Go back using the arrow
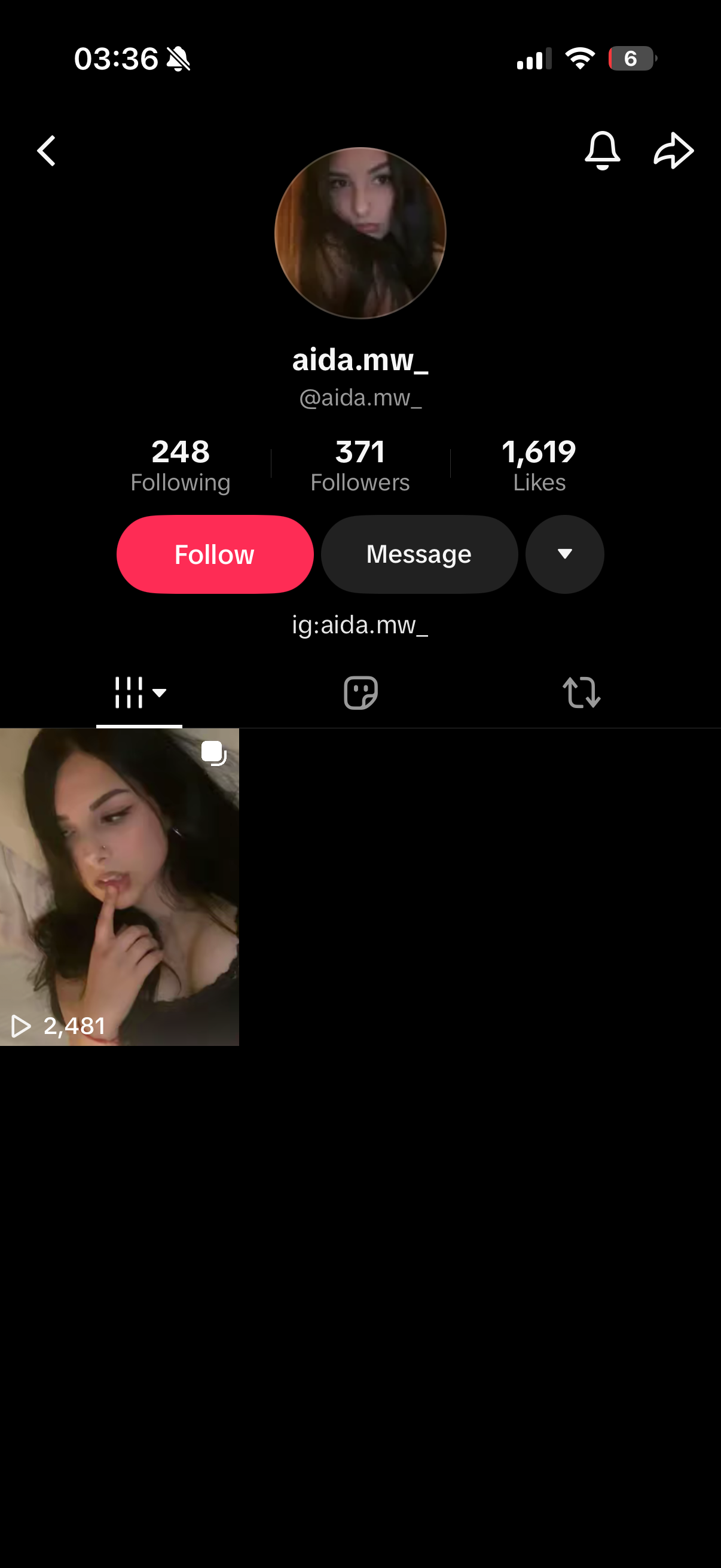This screenshot has width=721, height=1568. click(x=46, y=150)
